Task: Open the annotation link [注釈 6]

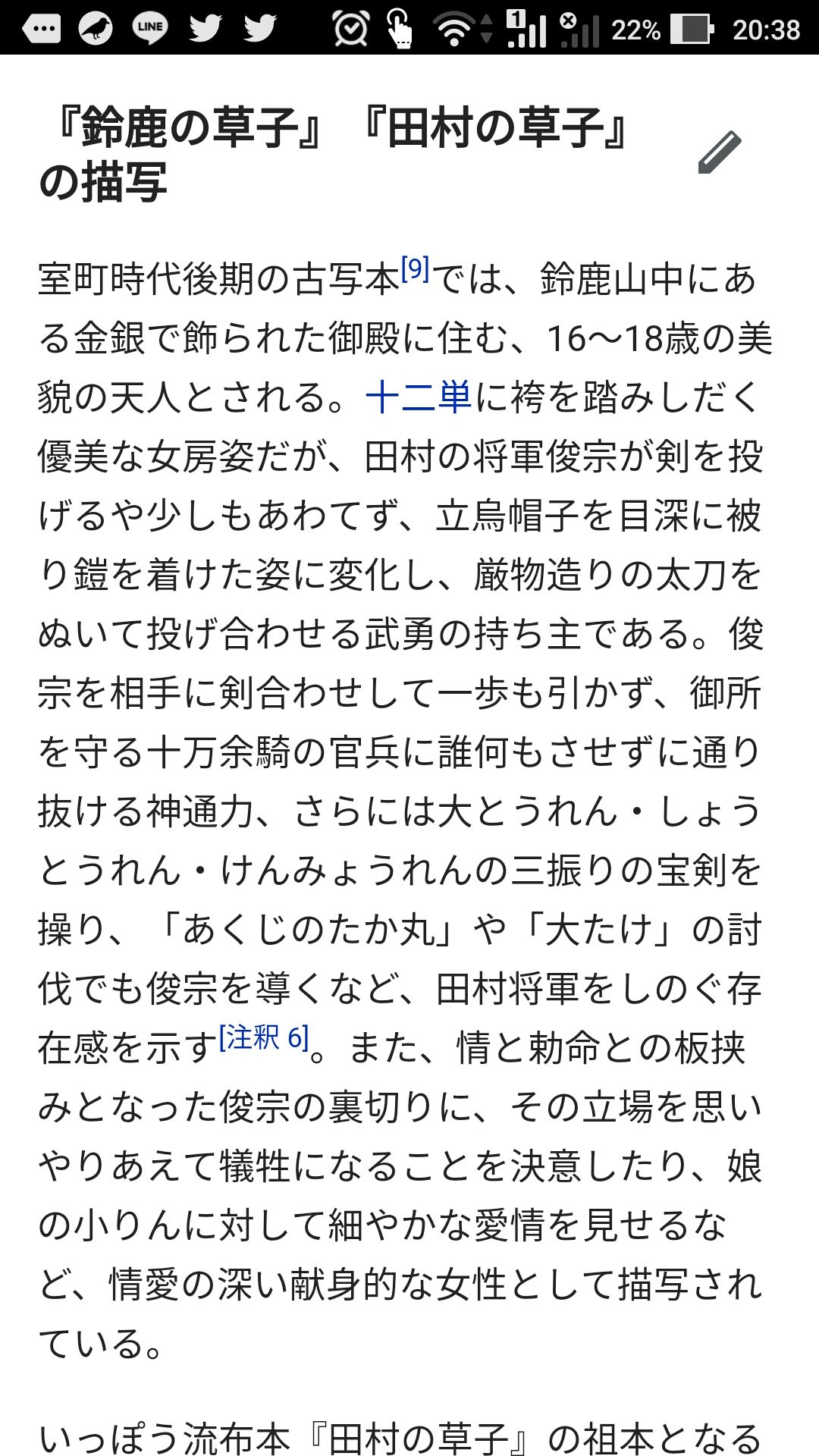Action: pos(264,1037)
